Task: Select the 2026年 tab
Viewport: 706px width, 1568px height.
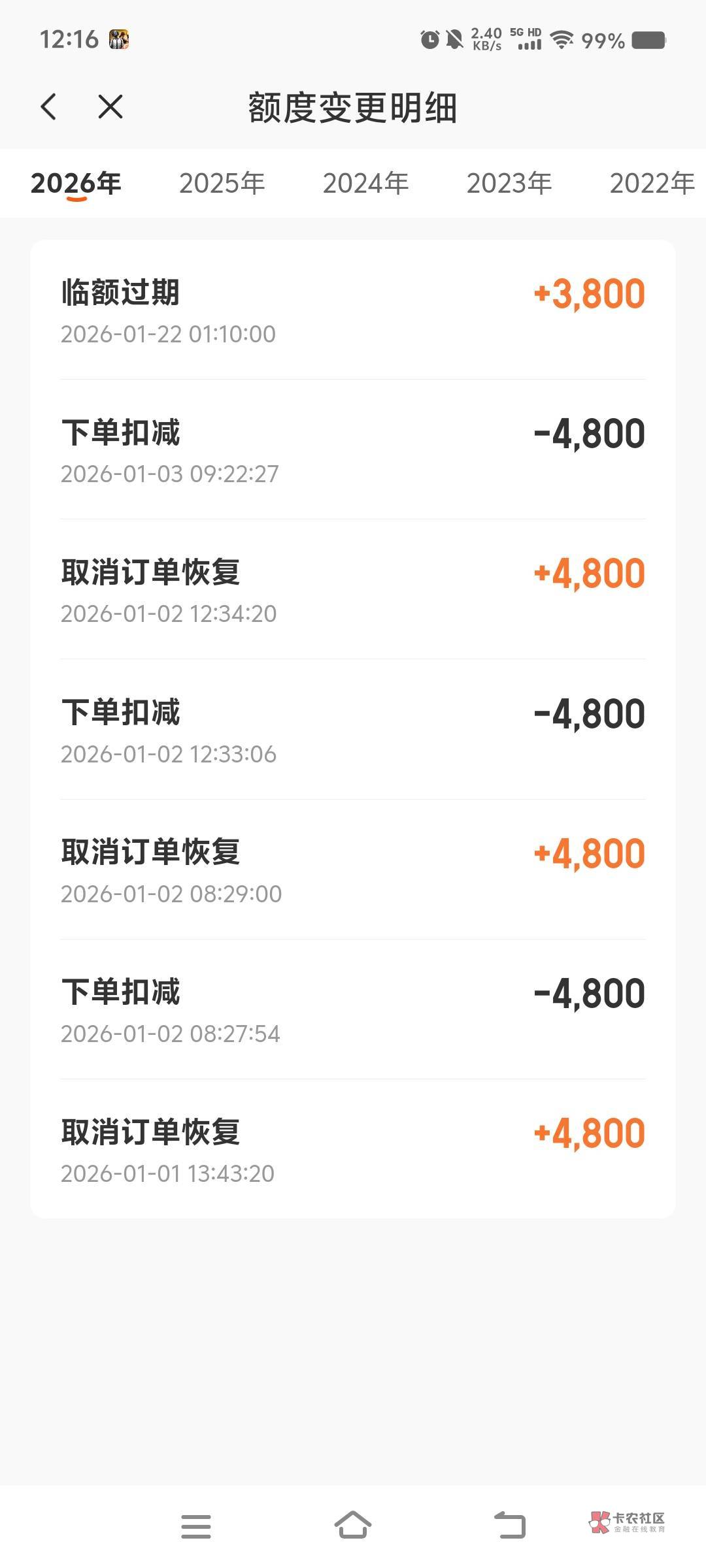Action: point(76,183)
